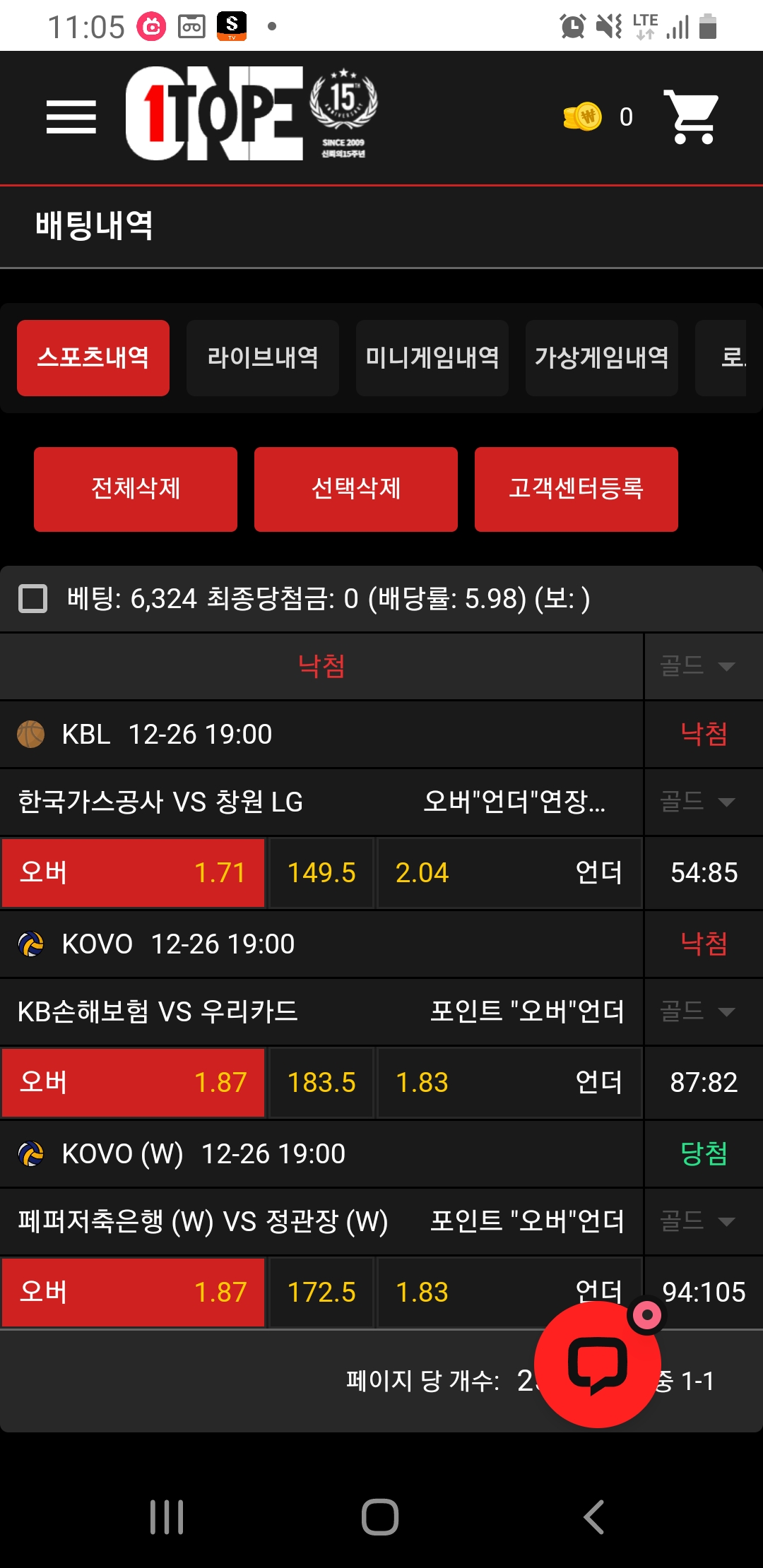Screen dimensions: 763x1568
Task: Go back with the system back button
Action: [x=593, y=1517]
